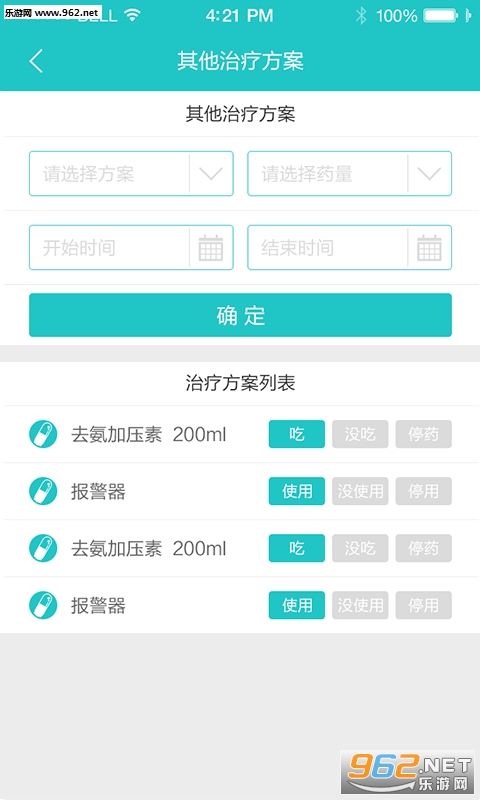Select 停用 on the first 报警器 row
Image resolution: width=480 pixels, height=800 pixels.
tap(423, 491)
